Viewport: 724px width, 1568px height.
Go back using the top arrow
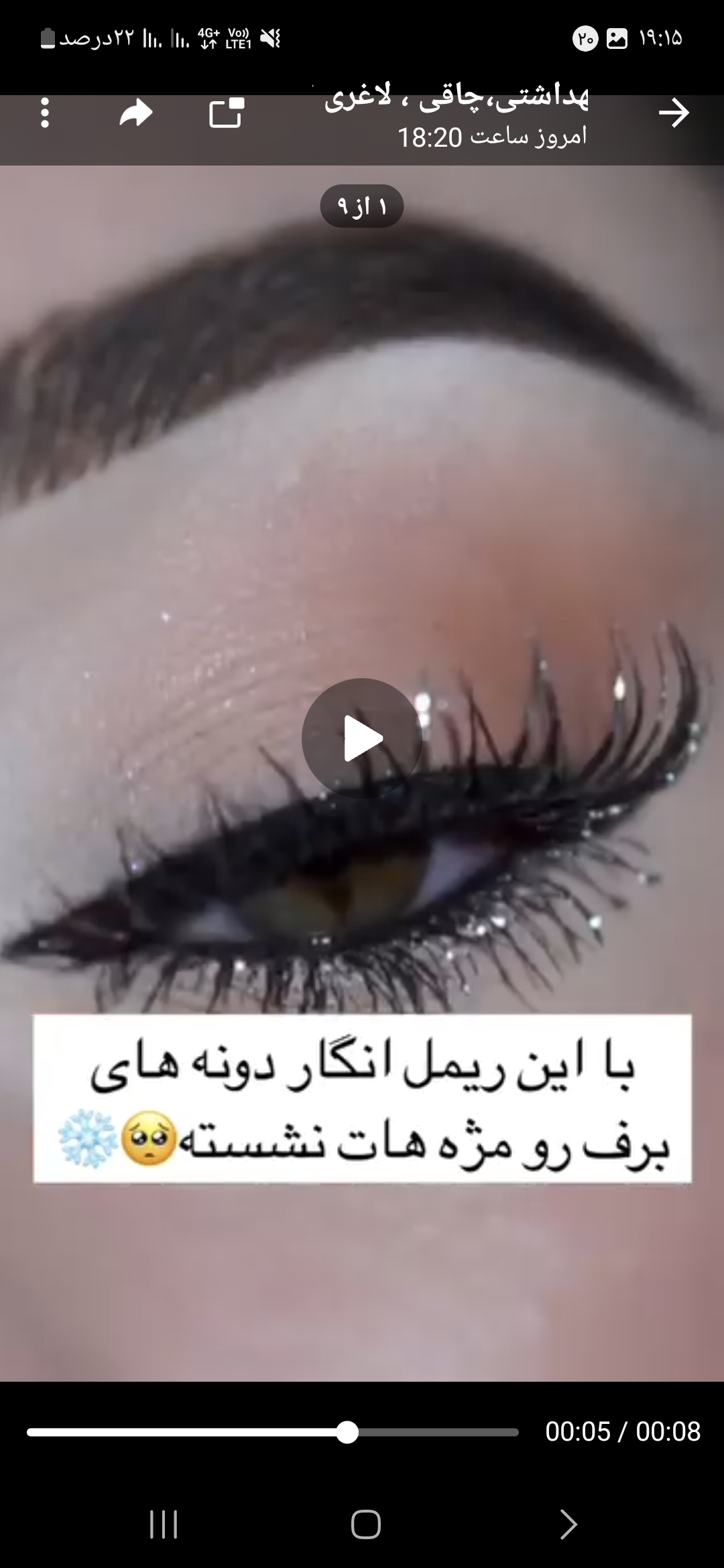click(x=674, y=113)
